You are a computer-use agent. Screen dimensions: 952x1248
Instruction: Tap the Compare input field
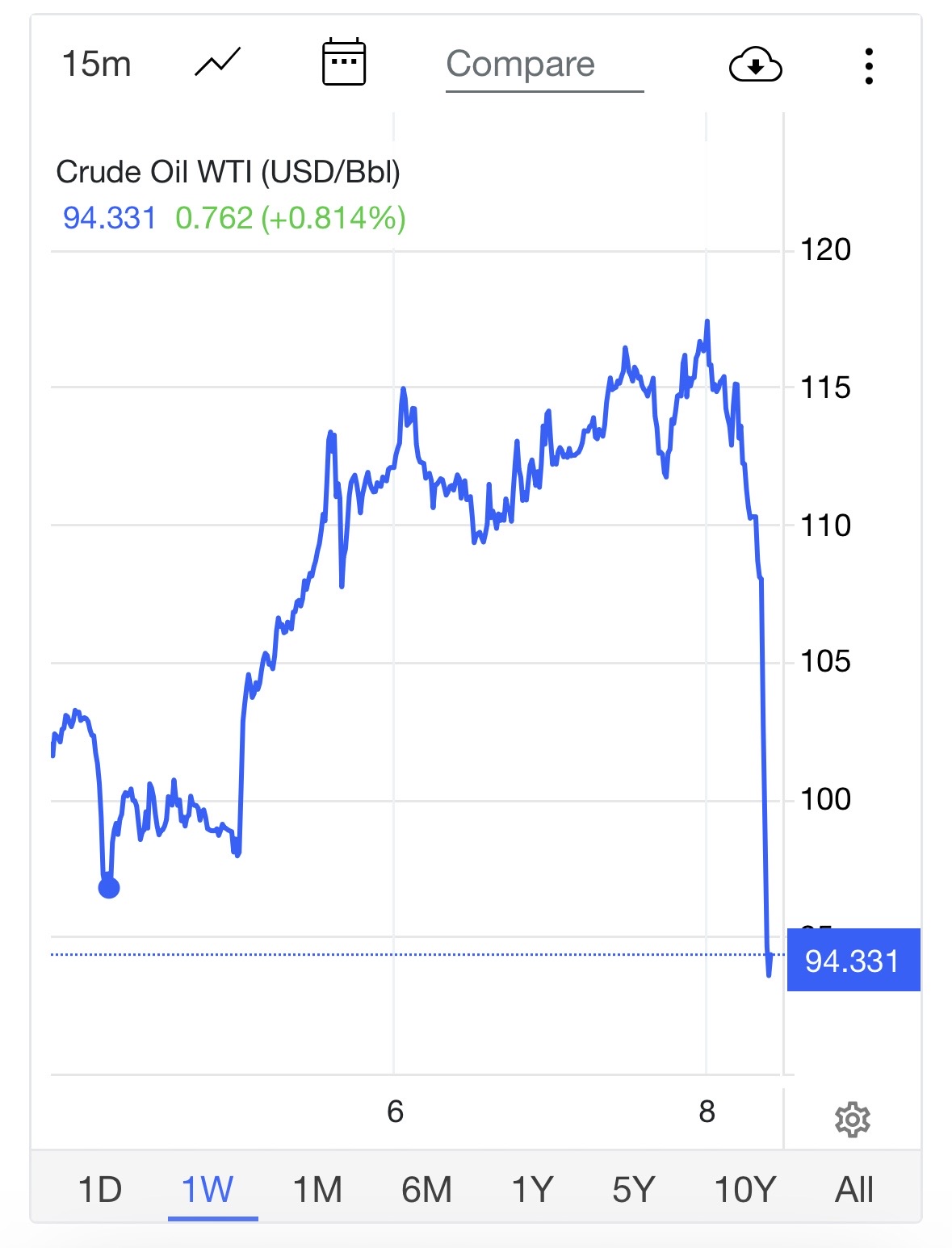[x=544, y=65]
